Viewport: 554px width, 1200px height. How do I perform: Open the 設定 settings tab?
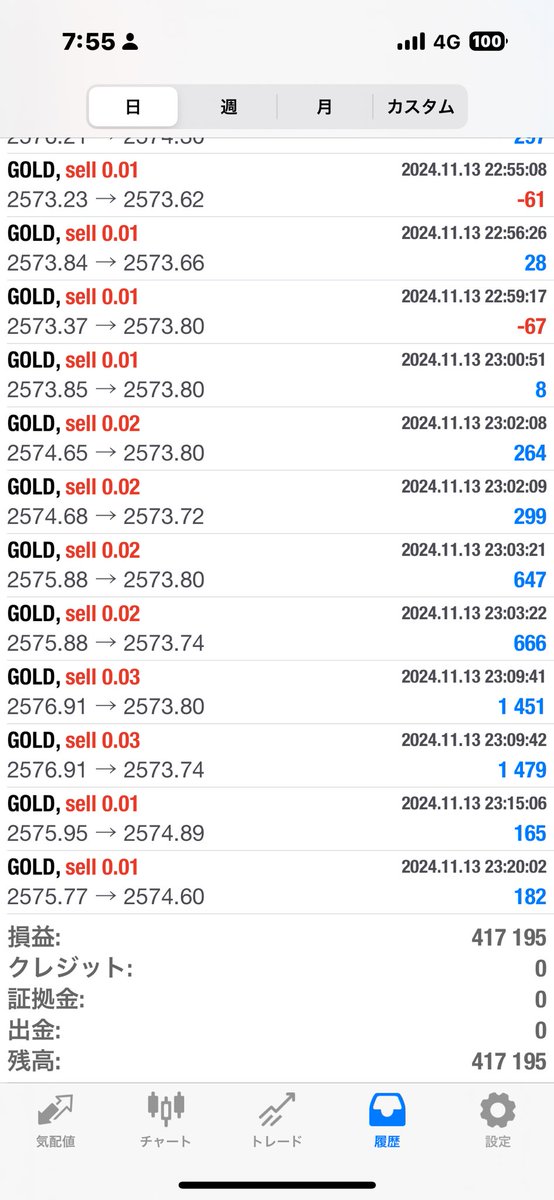point(498,1119)
